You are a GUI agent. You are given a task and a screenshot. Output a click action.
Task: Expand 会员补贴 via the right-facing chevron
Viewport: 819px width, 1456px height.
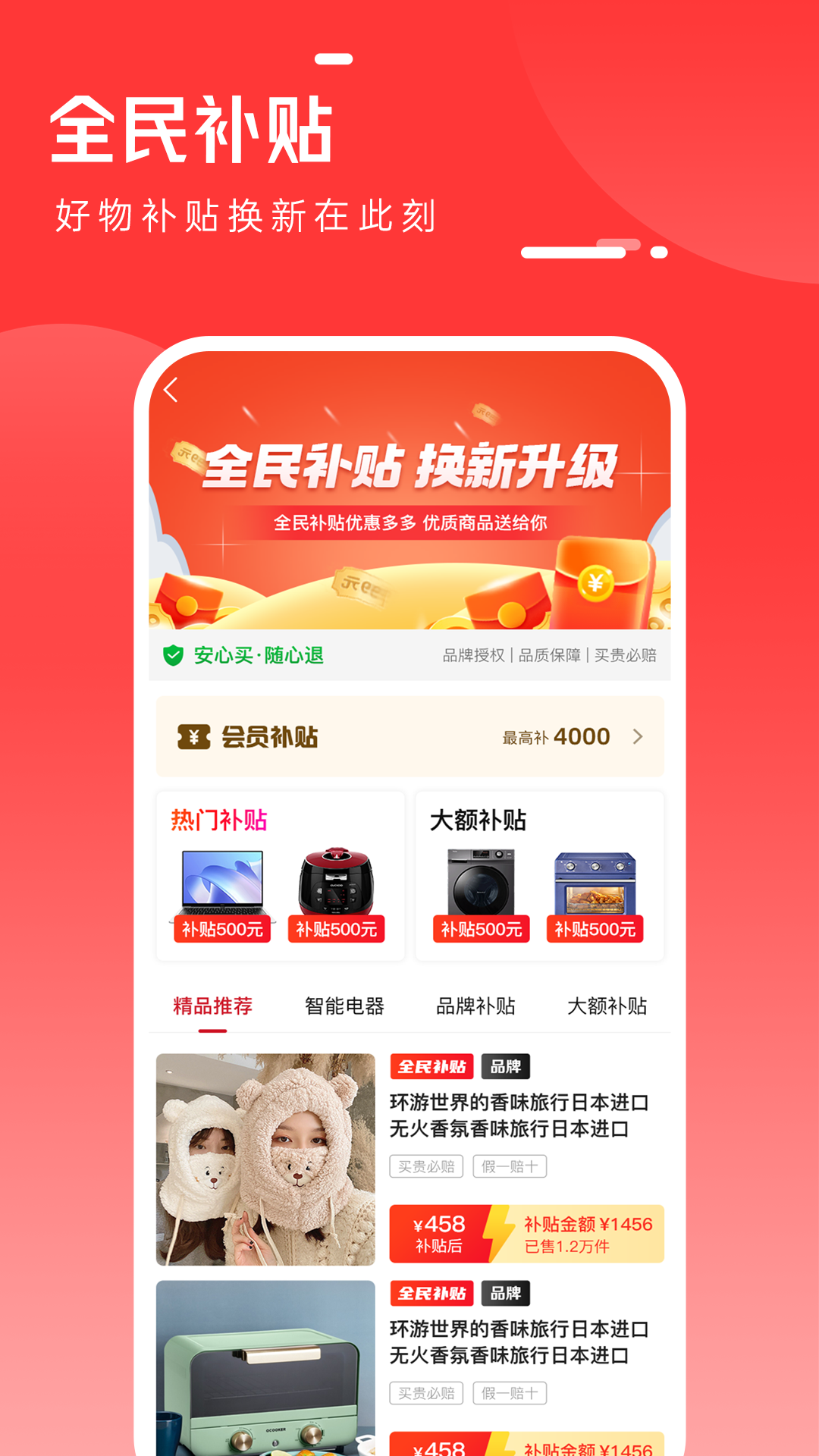click(638, 736)
